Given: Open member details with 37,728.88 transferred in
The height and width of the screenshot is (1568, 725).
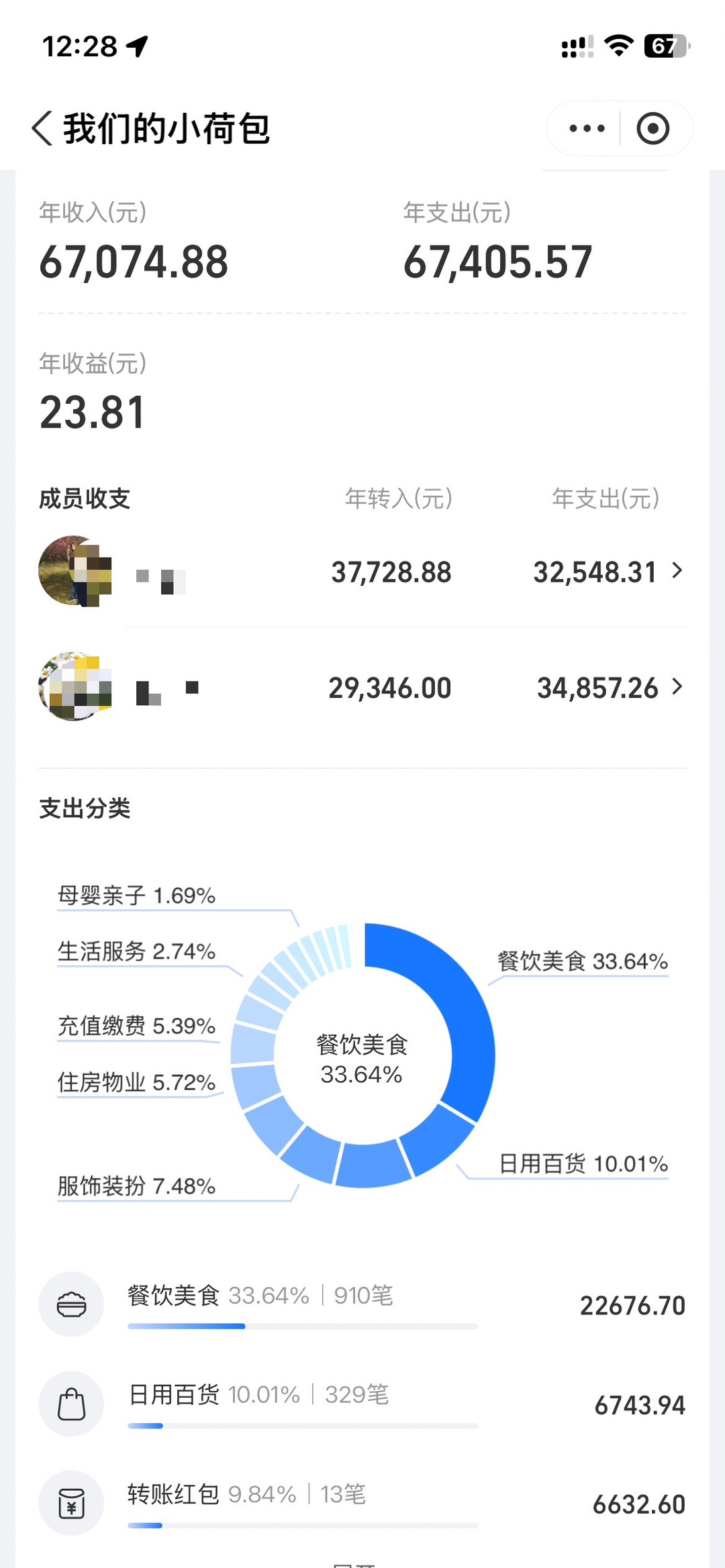Looking at the screenshot, I should click(x=362, y=572).
